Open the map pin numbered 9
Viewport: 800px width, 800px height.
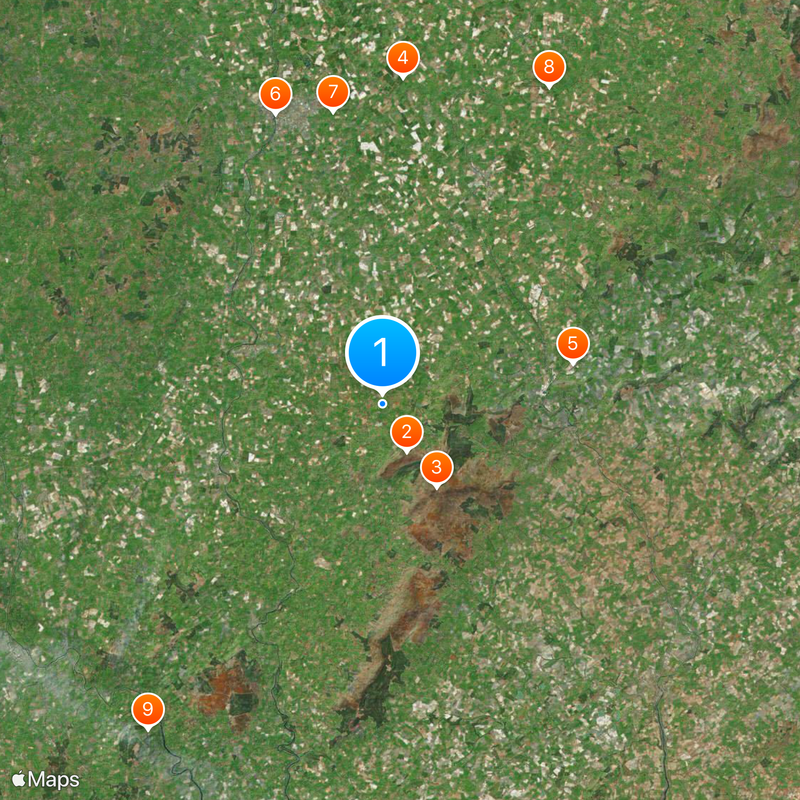148,710
